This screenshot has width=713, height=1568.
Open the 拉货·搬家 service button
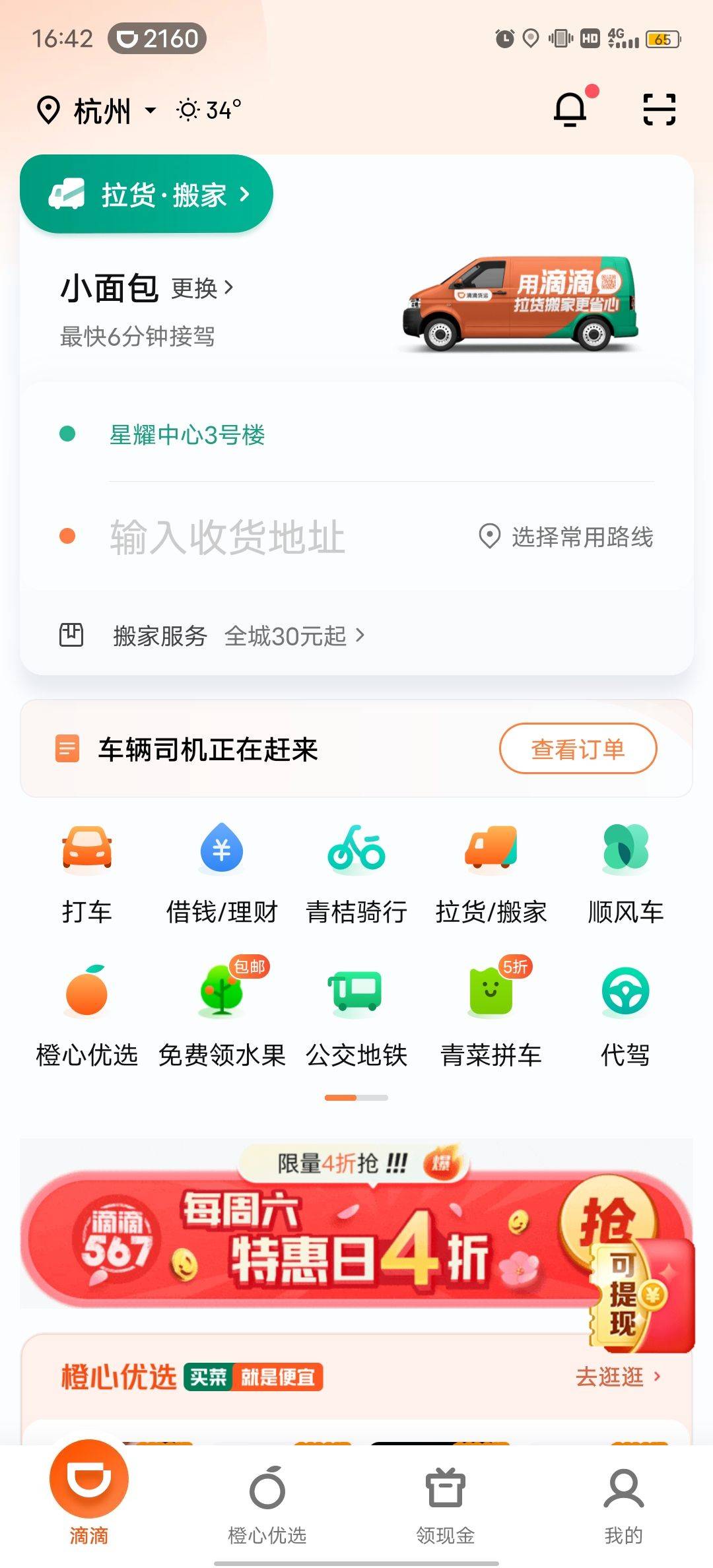click(x=147, y=194)
